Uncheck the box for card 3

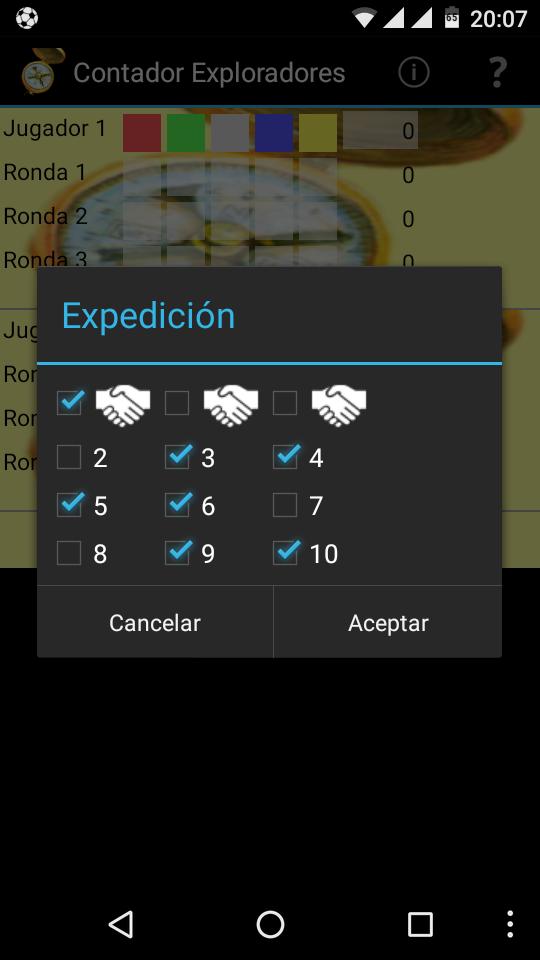pos(177,457)
